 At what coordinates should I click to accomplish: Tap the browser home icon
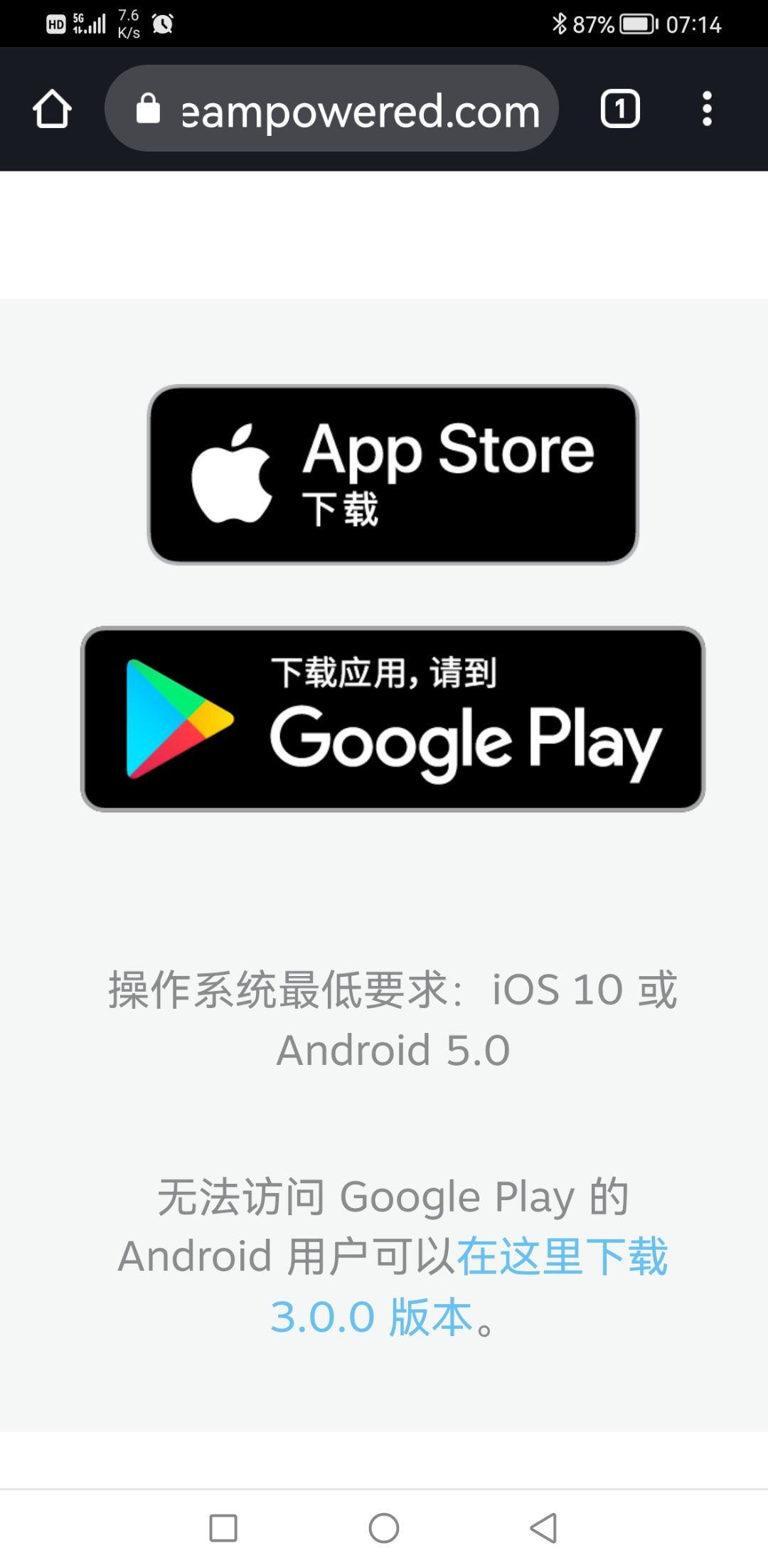(x=53, y=109)
